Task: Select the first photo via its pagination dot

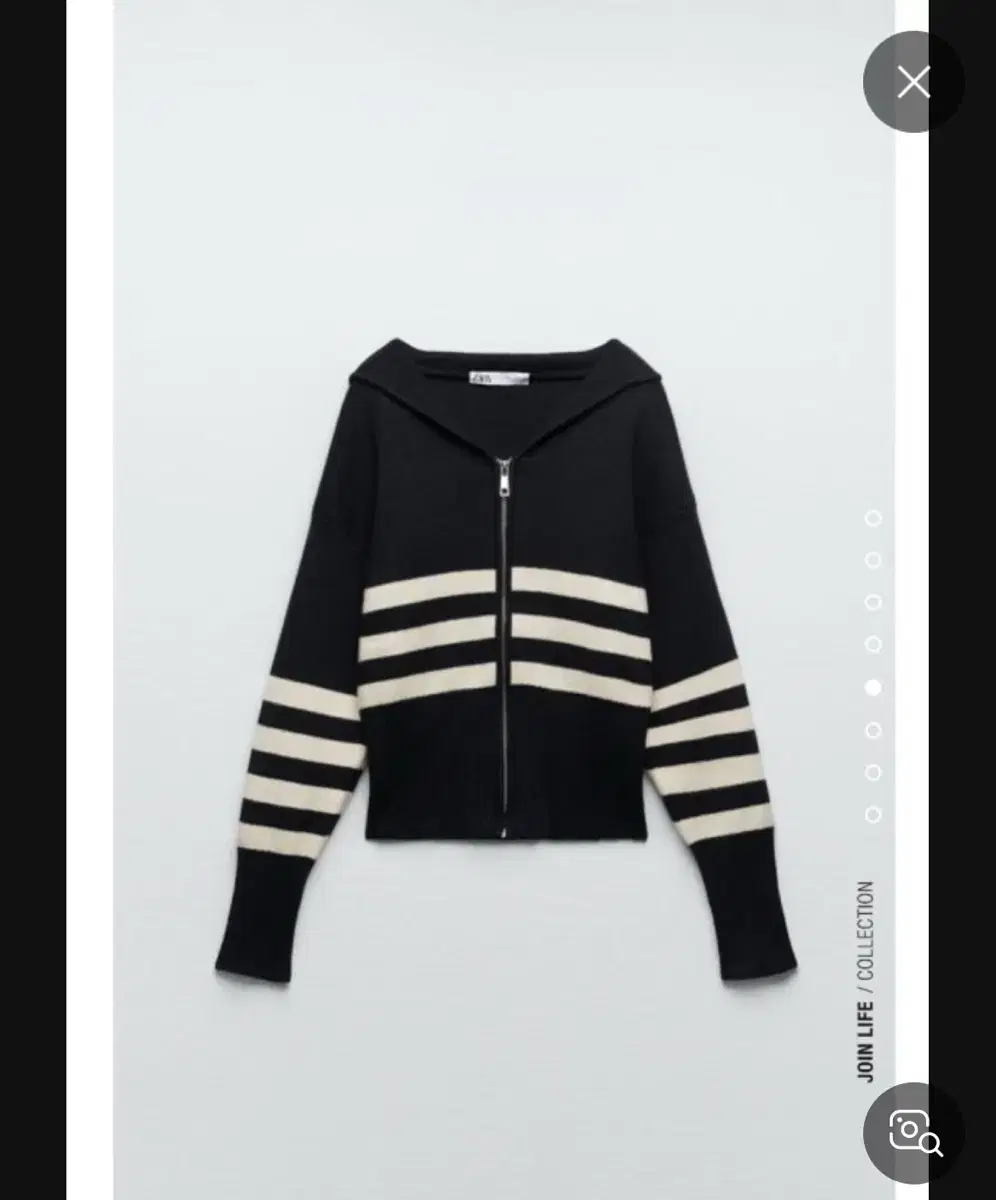Action: coord(873,517)
